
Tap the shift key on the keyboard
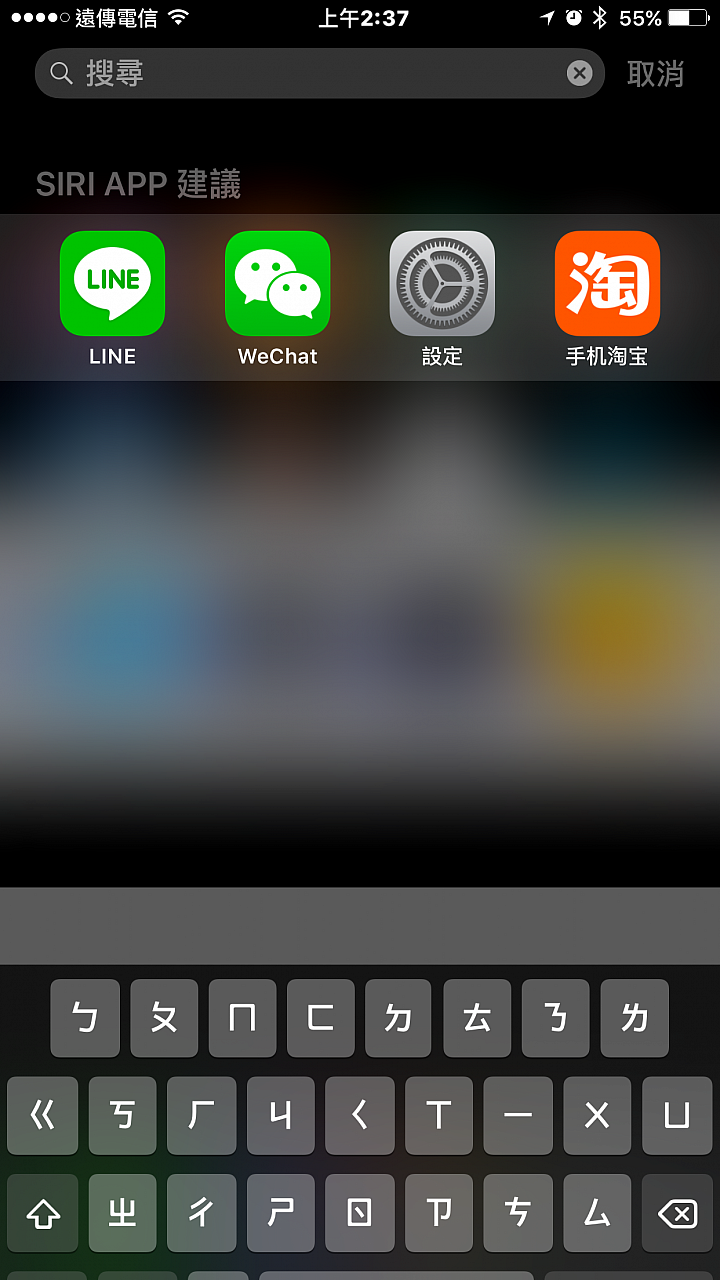click(x=43, y=1214)
